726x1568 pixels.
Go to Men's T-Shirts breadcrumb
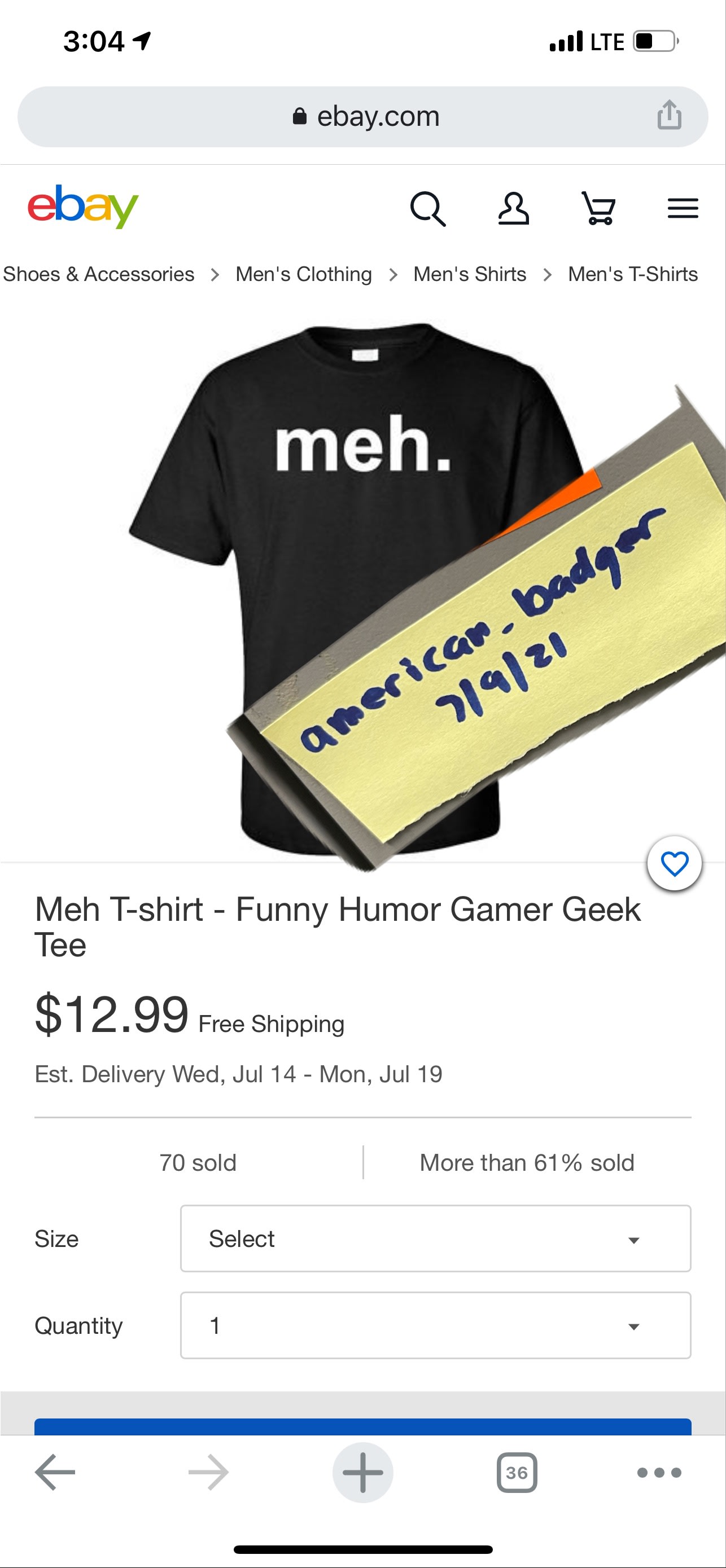633,275
